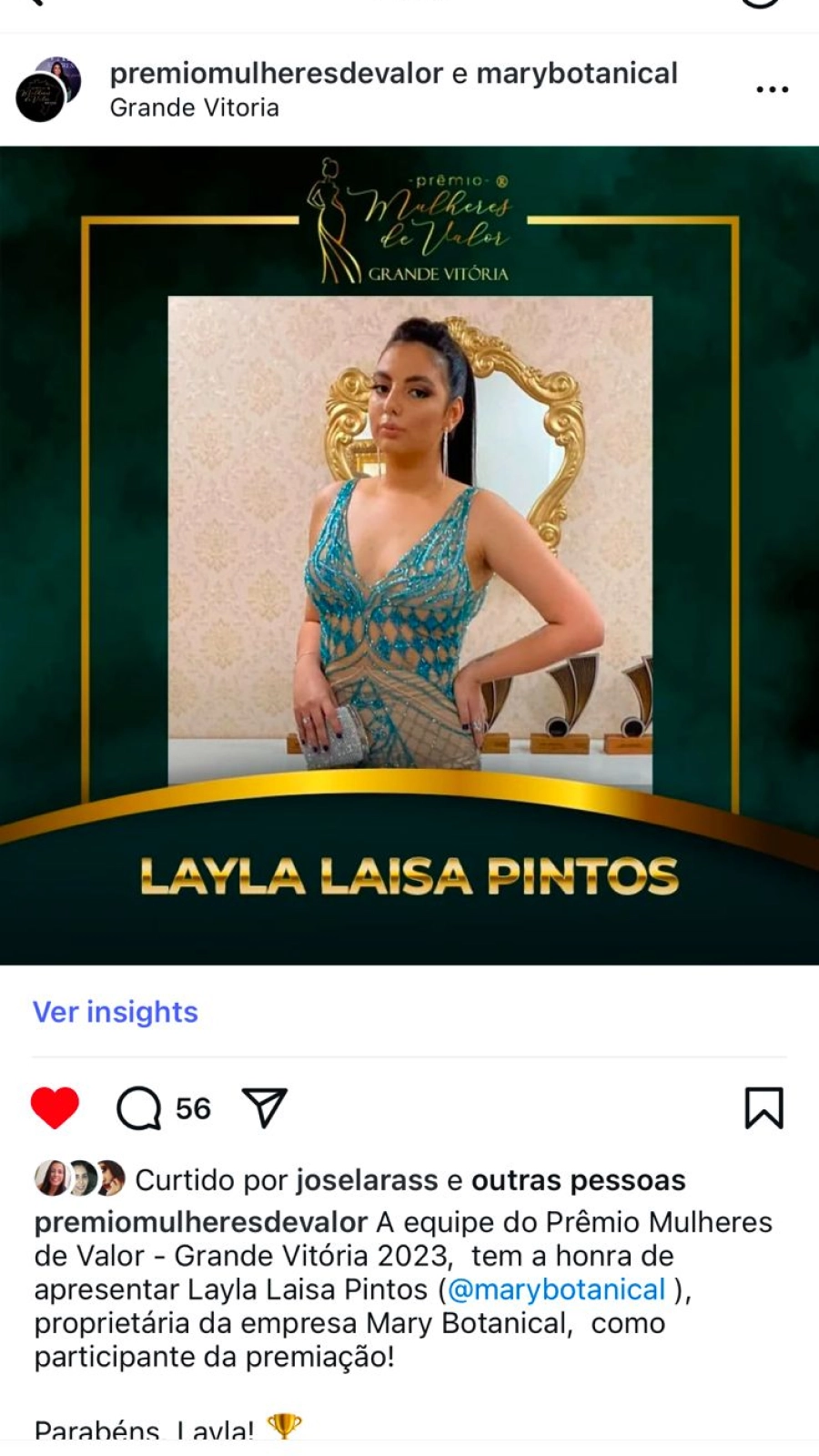Open the collaborators' profile picture avatar
This screenshot has height=1456, width=819.
pos(47,89)
